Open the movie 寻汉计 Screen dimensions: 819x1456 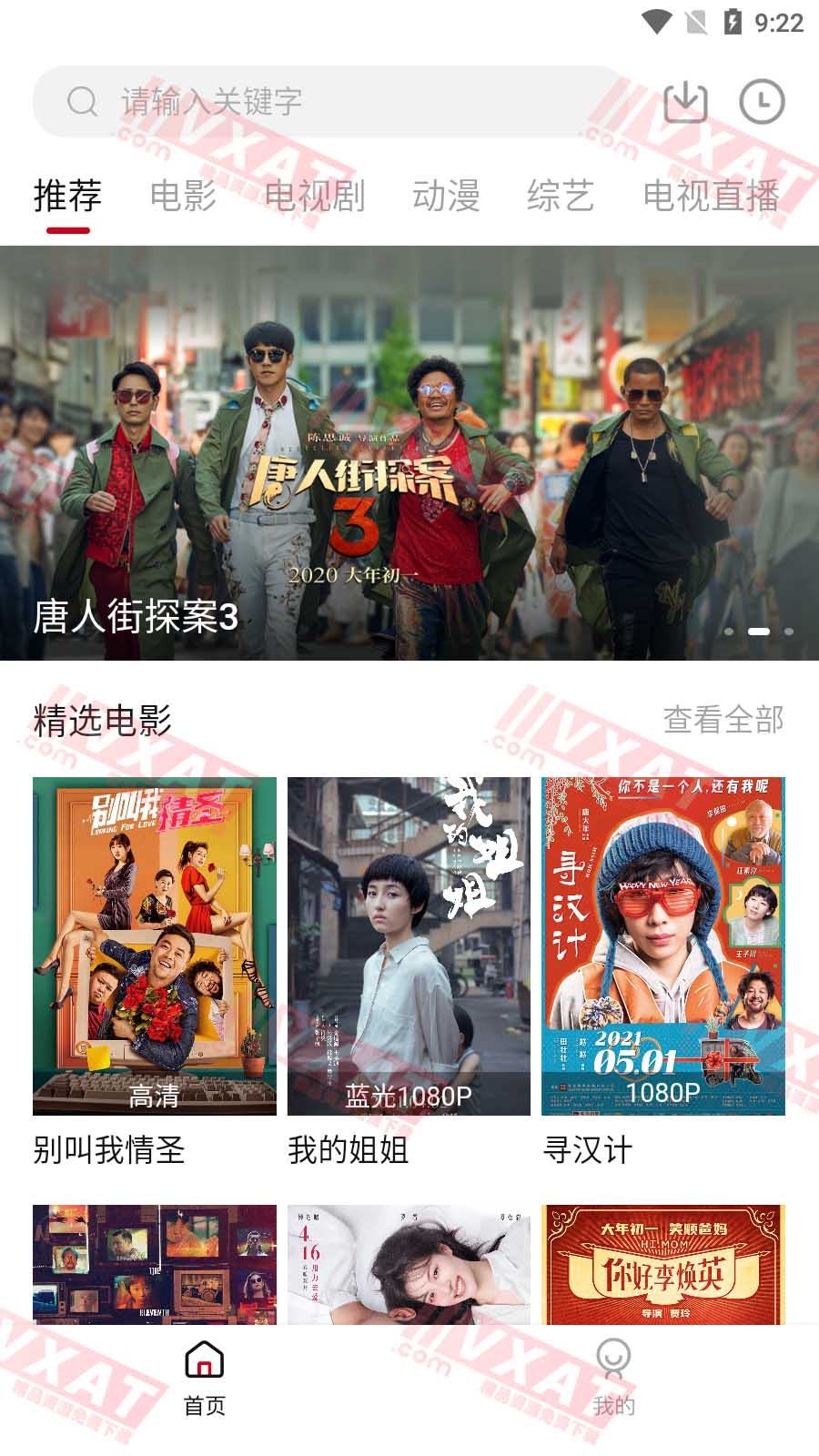663,946
